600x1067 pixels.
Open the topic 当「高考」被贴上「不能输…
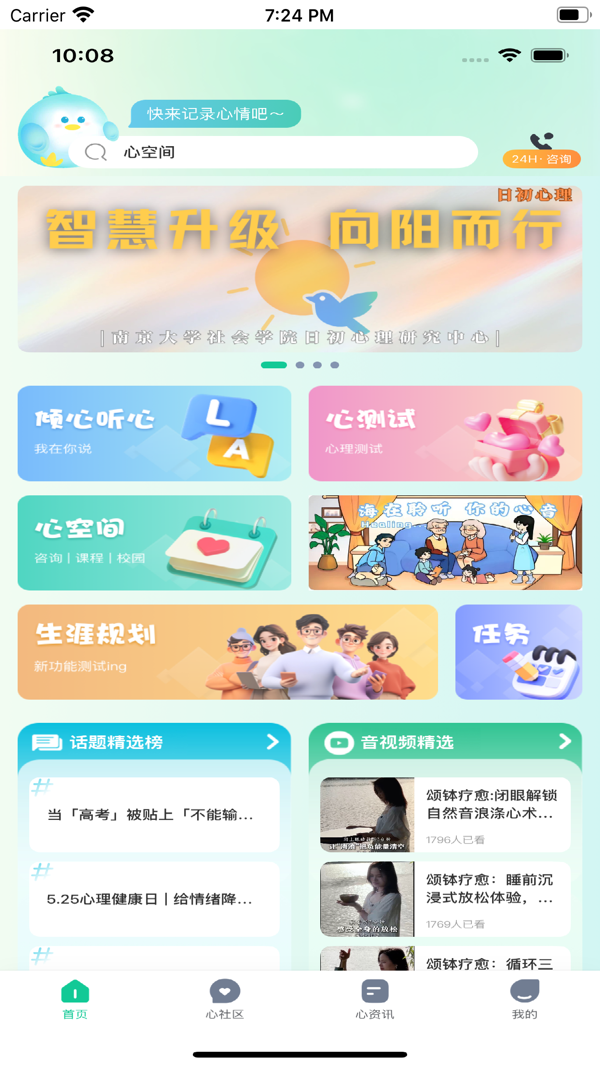point(153,815)
